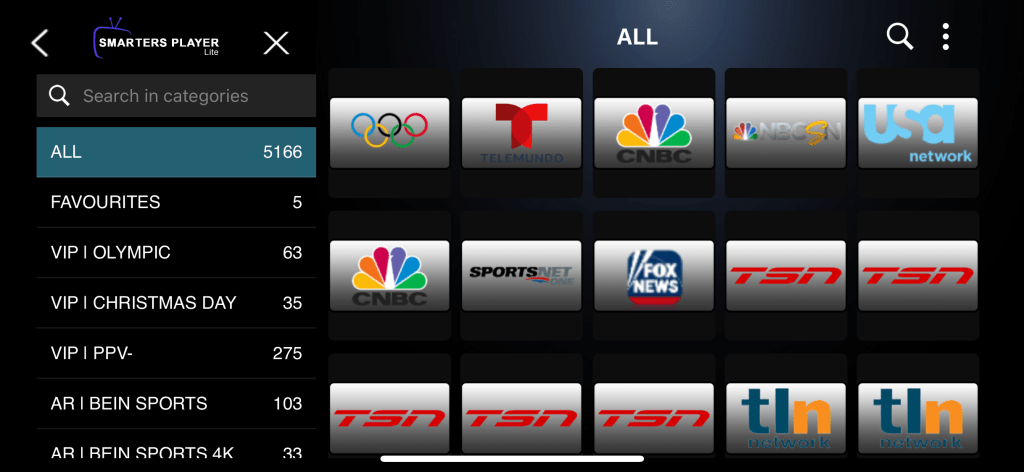Open AR | BEIN SPORTS category
The image size is (1024, 472).
[176, 404]
